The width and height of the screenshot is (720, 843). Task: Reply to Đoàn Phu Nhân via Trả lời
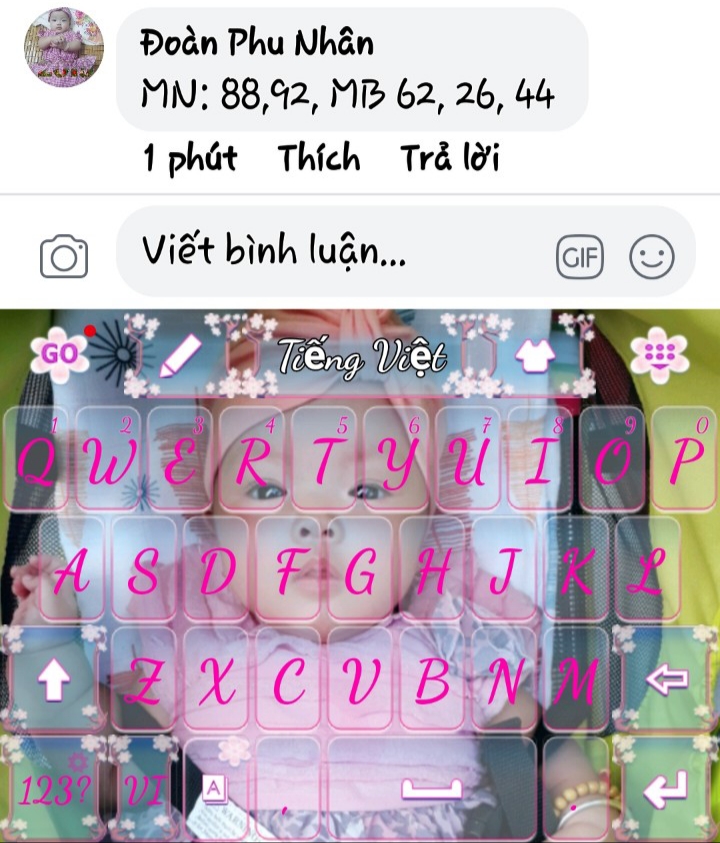[x=450, y=158]
